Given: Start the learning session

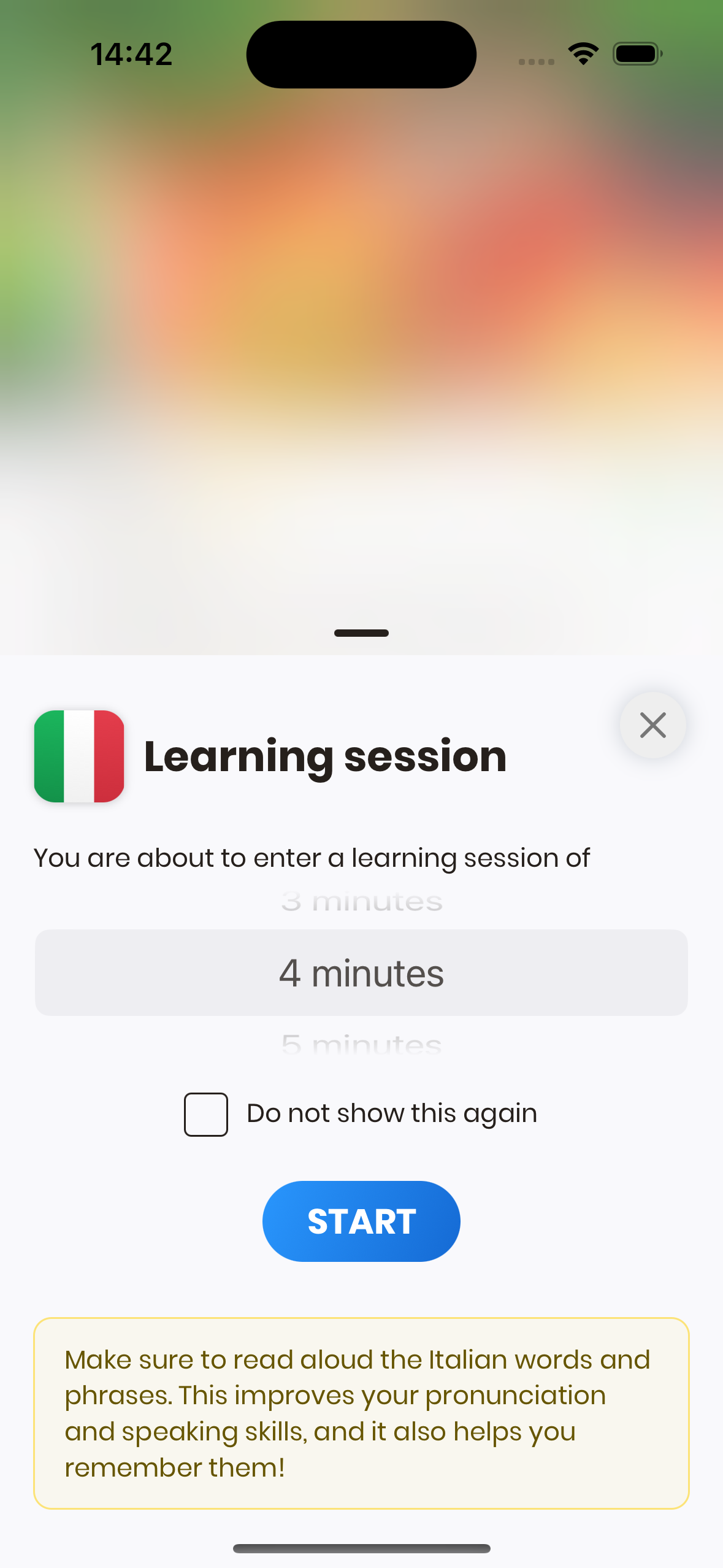Looking at the screenshot, I should 361,1221.
